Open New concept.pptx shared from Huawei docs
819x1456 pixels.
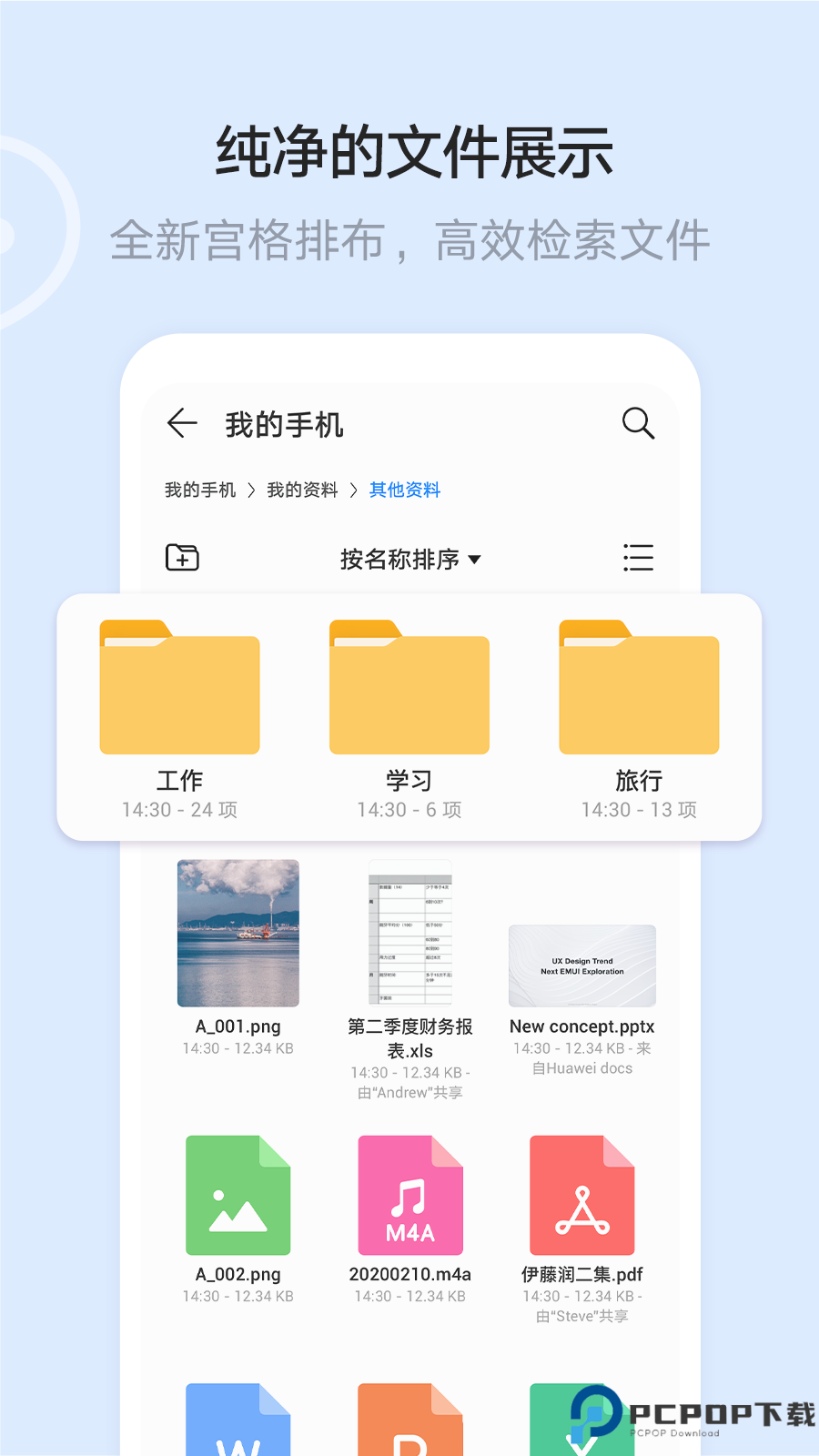(x=581, y=965)
